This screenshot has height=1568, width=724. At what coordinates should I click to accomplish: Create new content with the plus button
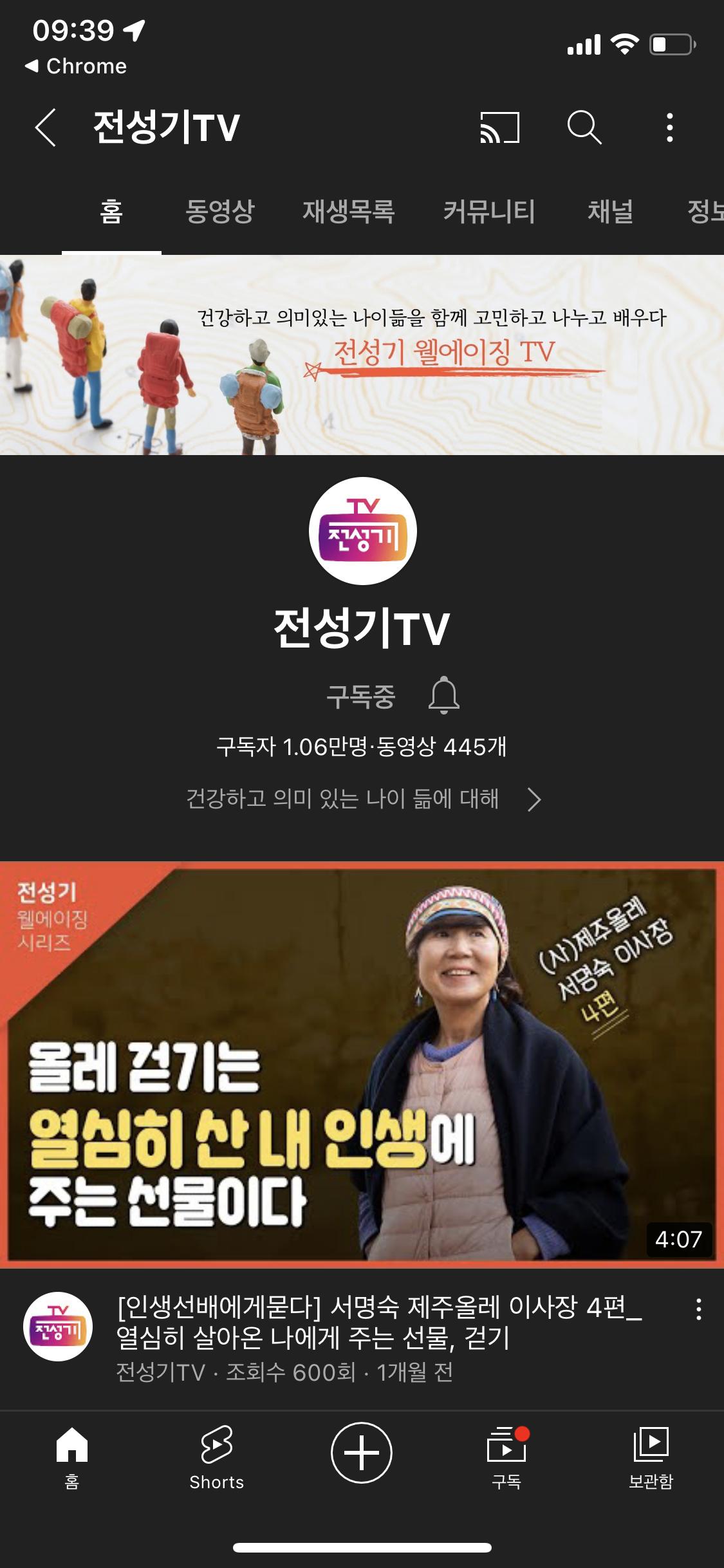point(362,1453)
